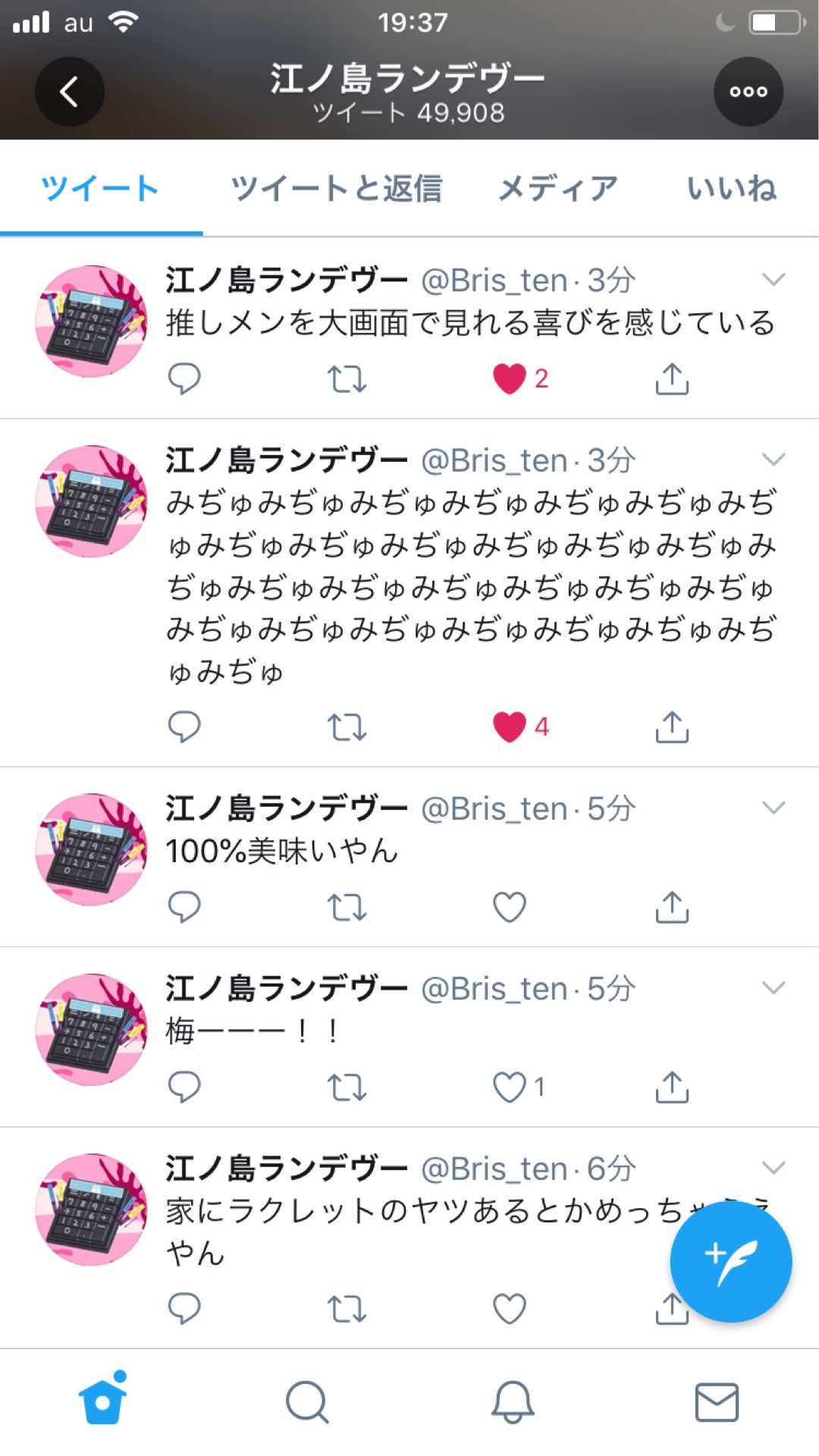Like the 梅ーーー tweet

coord(510,1086)
